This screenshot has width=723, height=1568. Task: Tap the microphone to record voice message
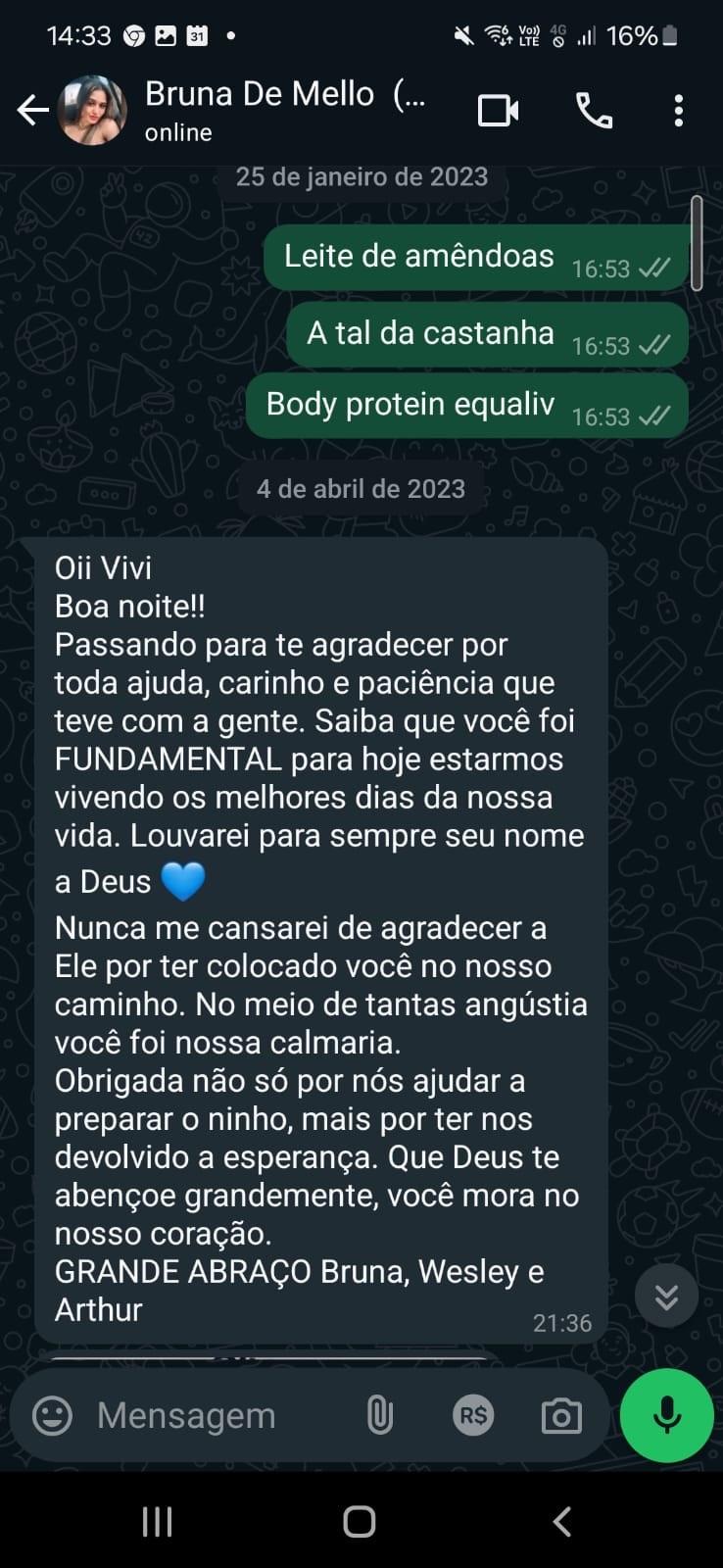point(665,1414)
